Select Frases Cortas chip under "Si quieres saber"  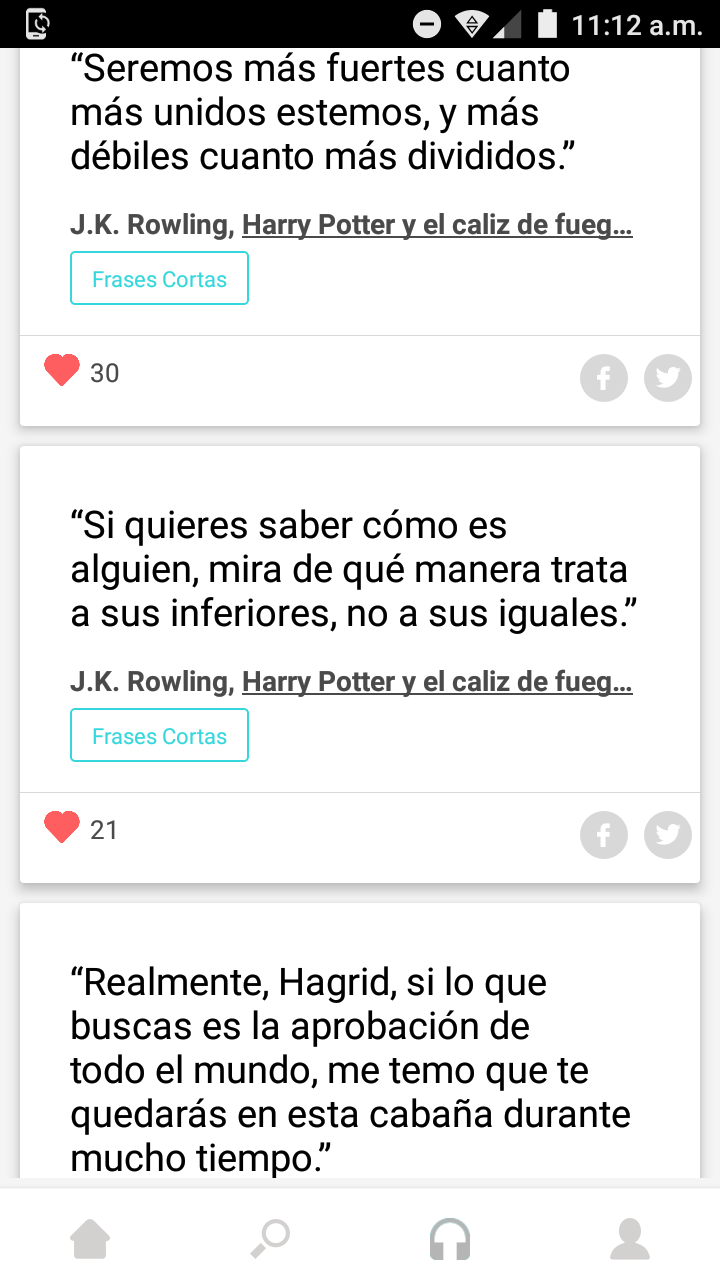tap(159, 736)
